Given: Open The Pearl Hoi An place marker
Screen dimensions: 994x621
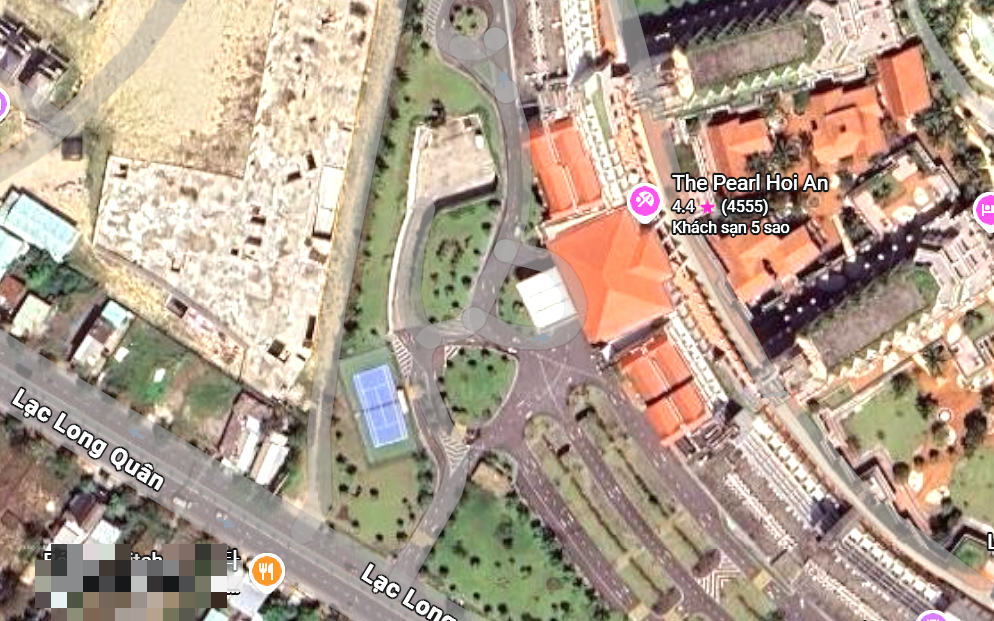Looking at the screenshot, I should tap(644, 200).
